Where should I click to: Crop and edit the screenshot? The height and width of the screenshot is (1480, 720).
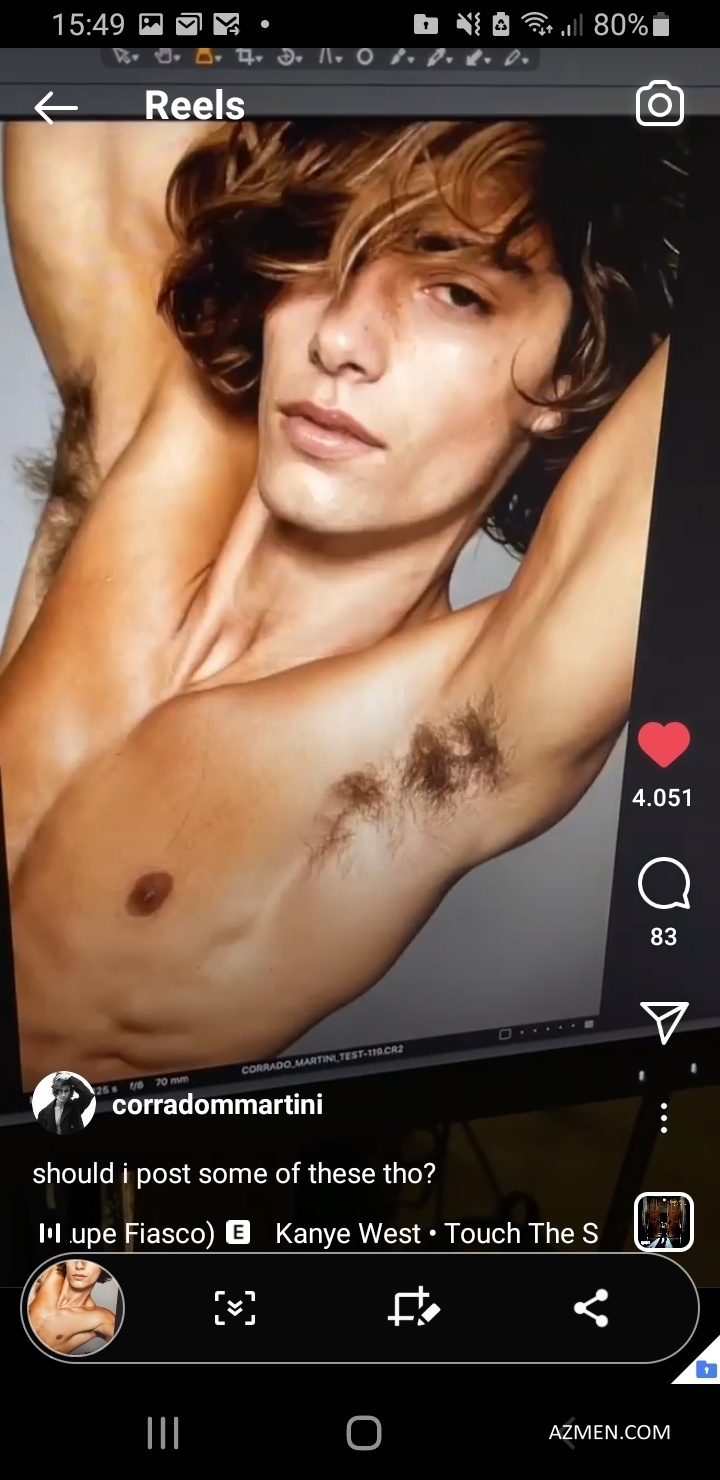(413, 1308)
